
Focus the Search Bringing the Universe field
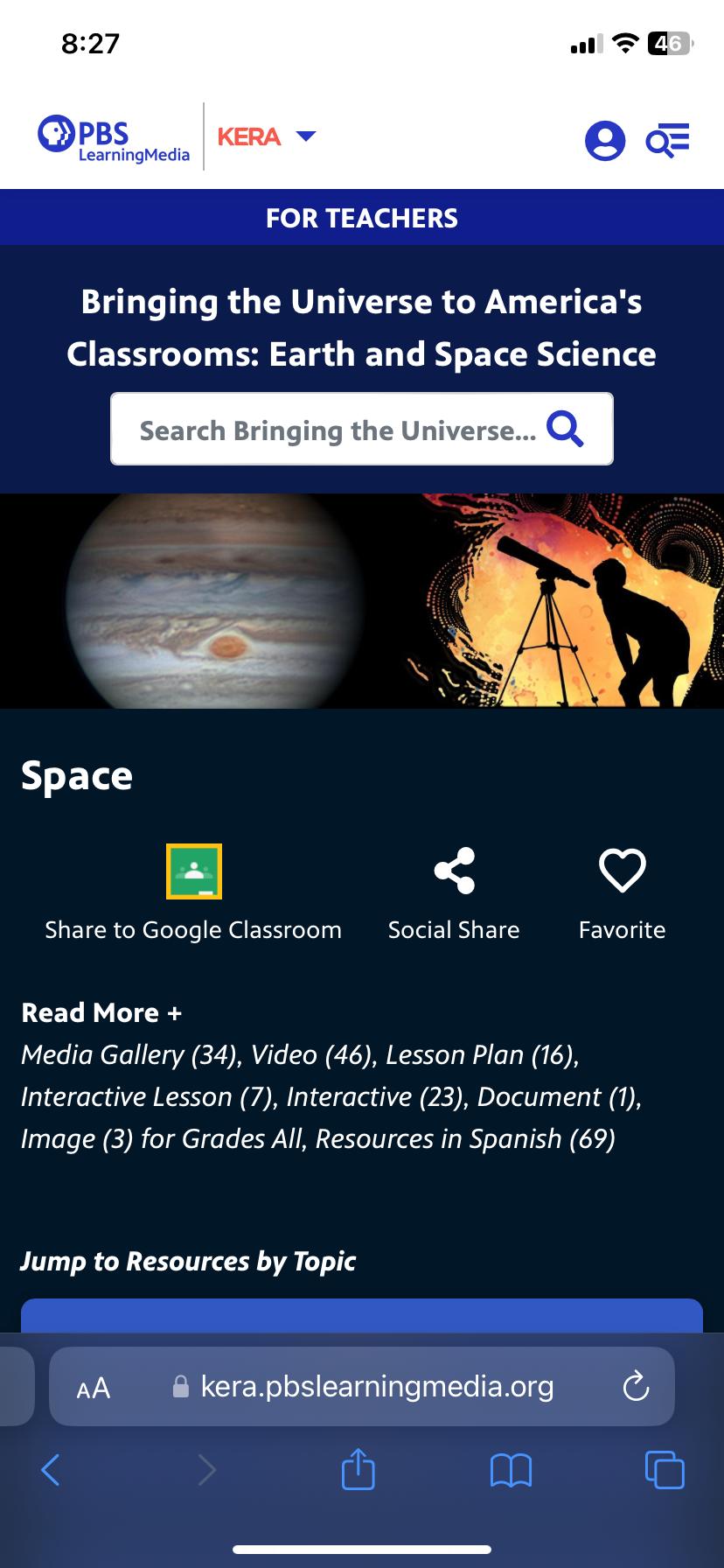pyautogui.click(x=362, y=429)
